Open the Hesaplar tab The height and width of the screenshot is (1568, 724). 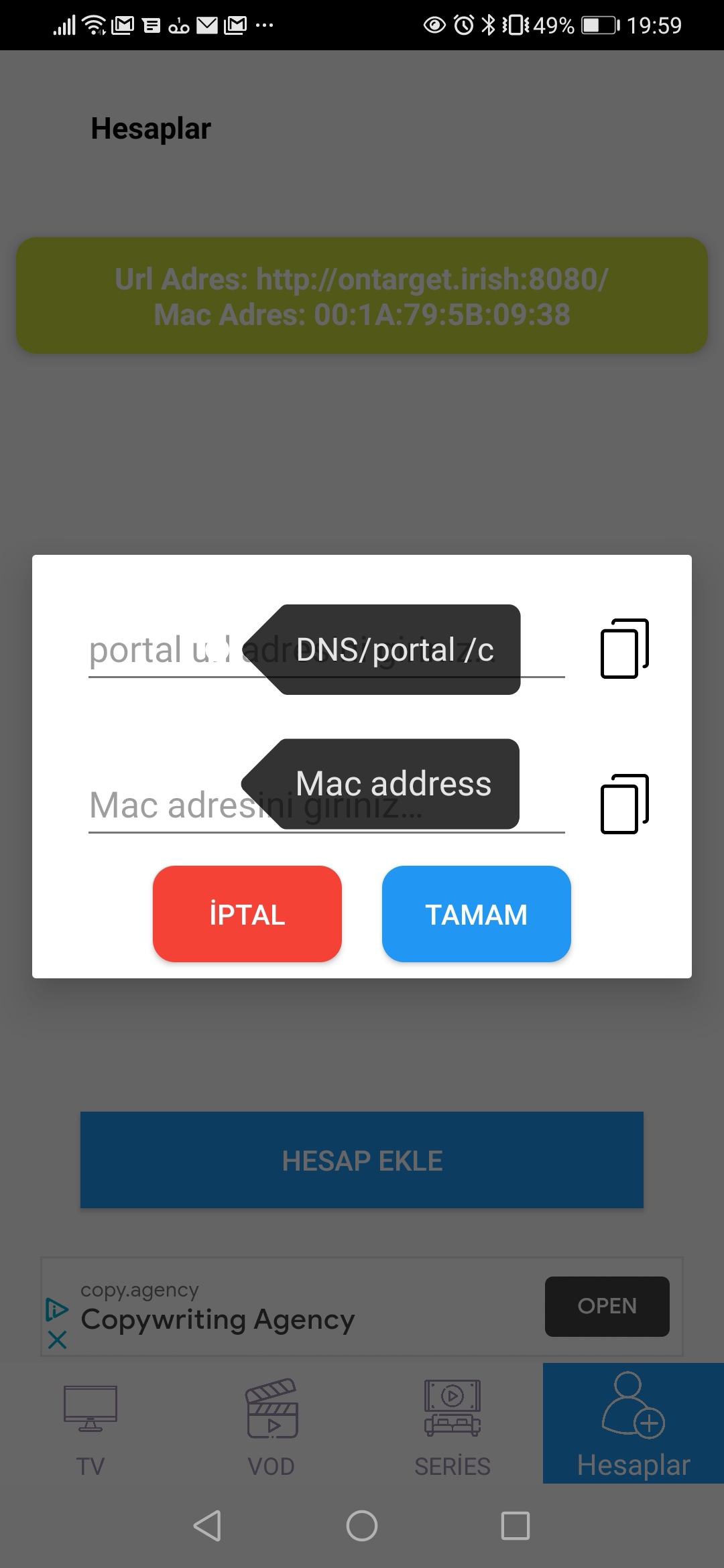click(633, 1423)
